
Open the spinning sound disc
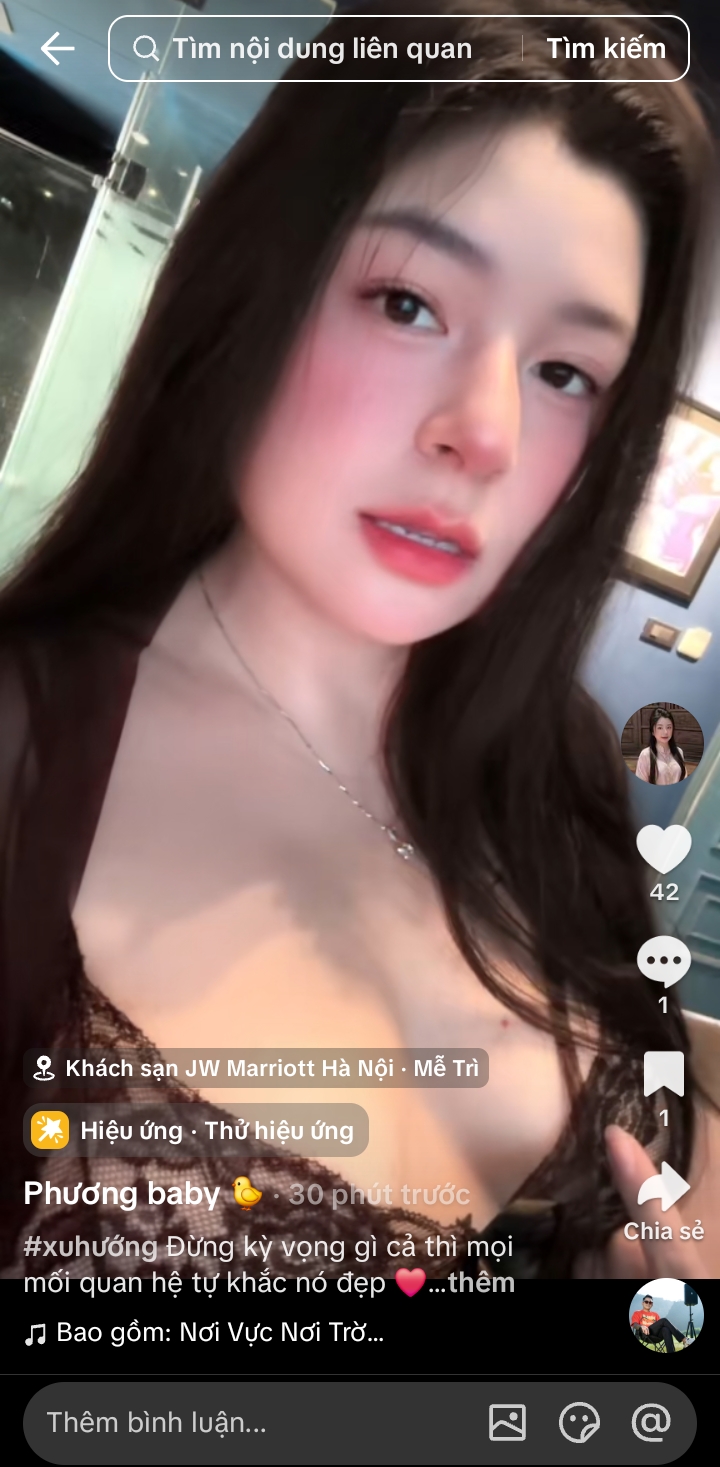pos(666,1315)
